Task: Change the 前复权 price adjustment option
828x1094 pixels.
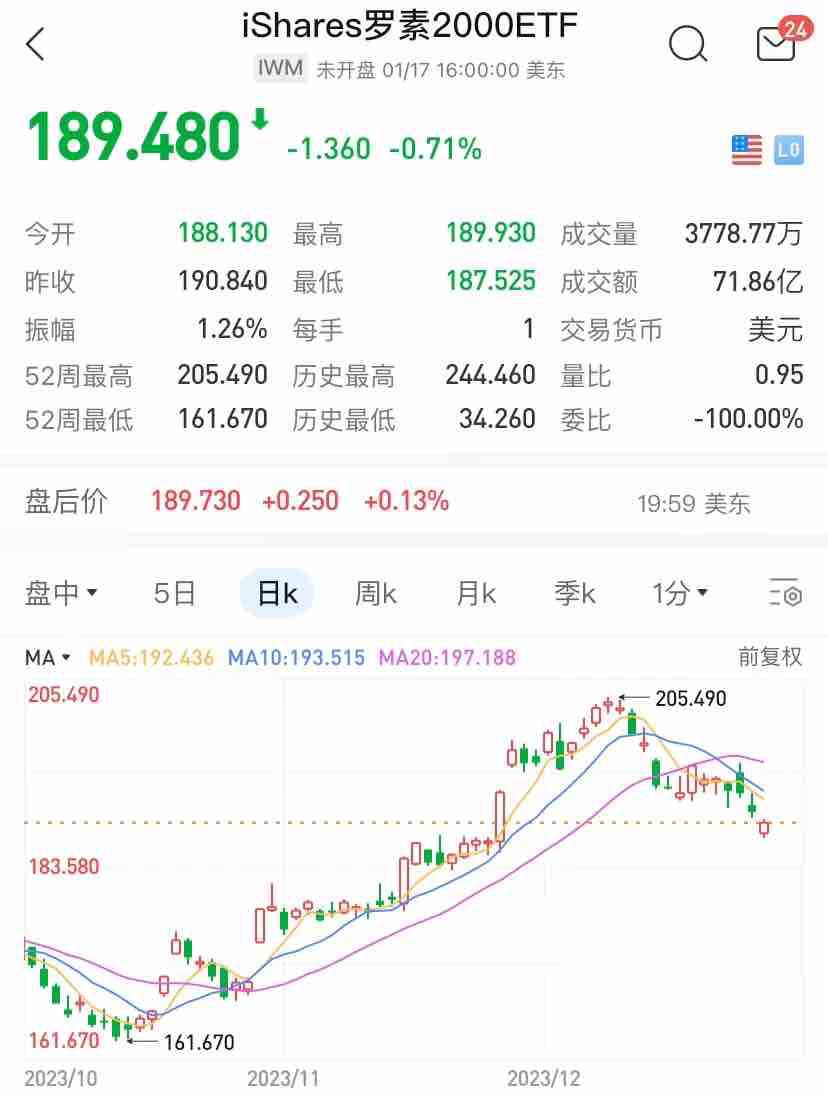Action: click(x=770, y=657)
